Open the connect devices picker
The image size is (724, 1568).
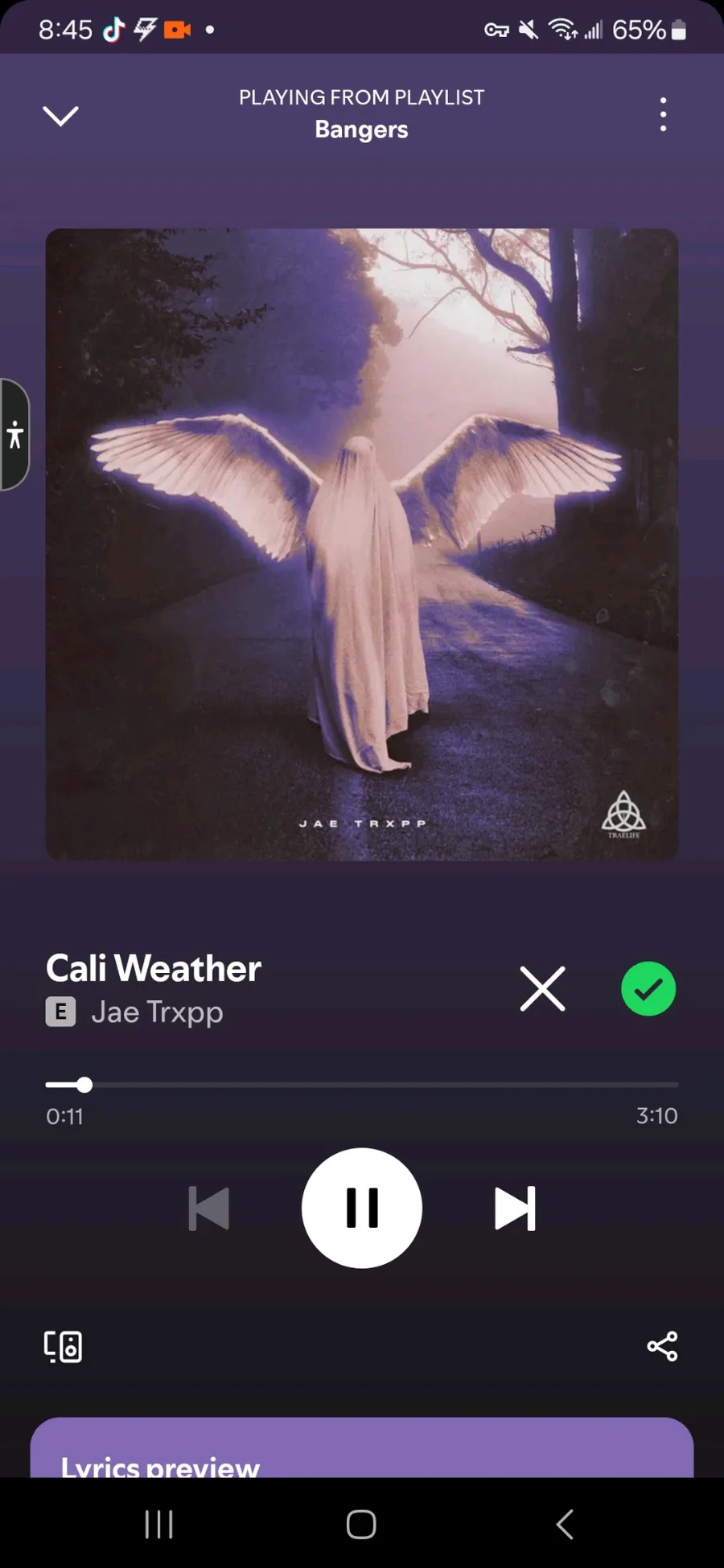pyautogui.click(x=63, y=1346)
